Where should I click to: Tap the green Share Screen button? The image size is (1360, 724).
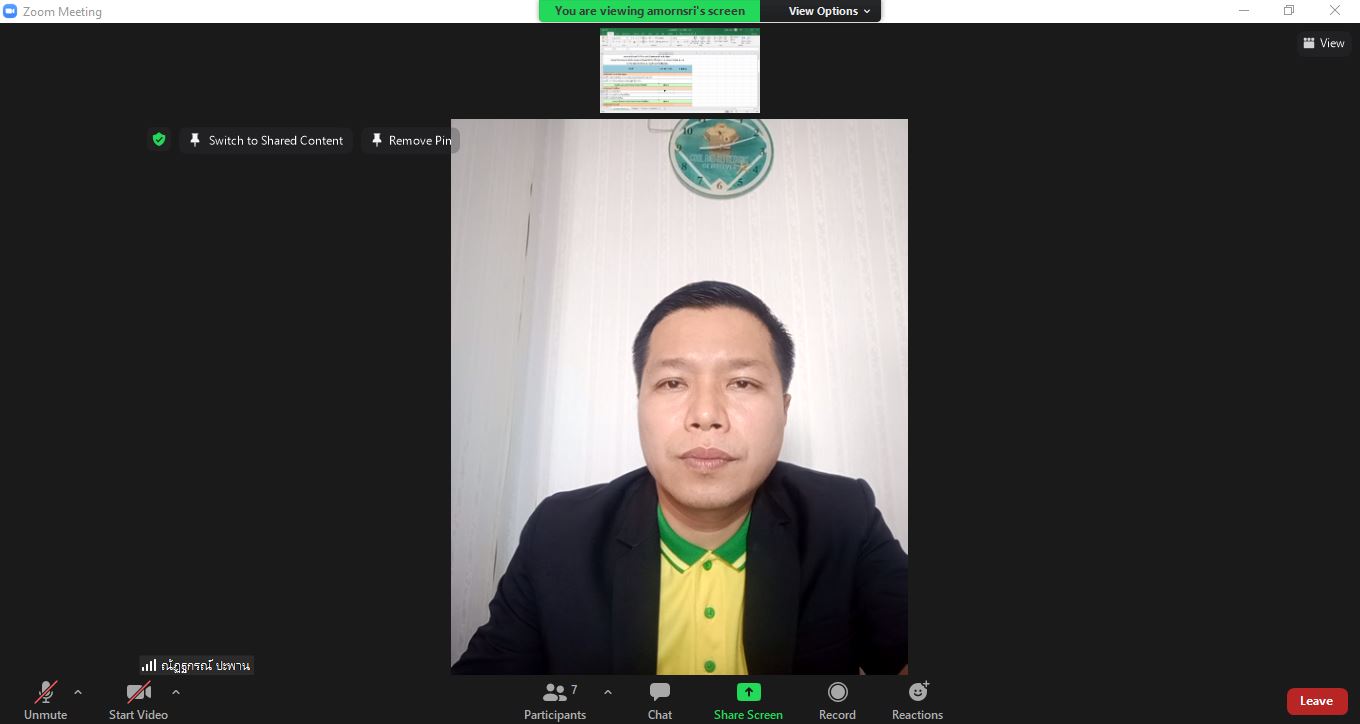pyautogui.click(x=748, y=699)
